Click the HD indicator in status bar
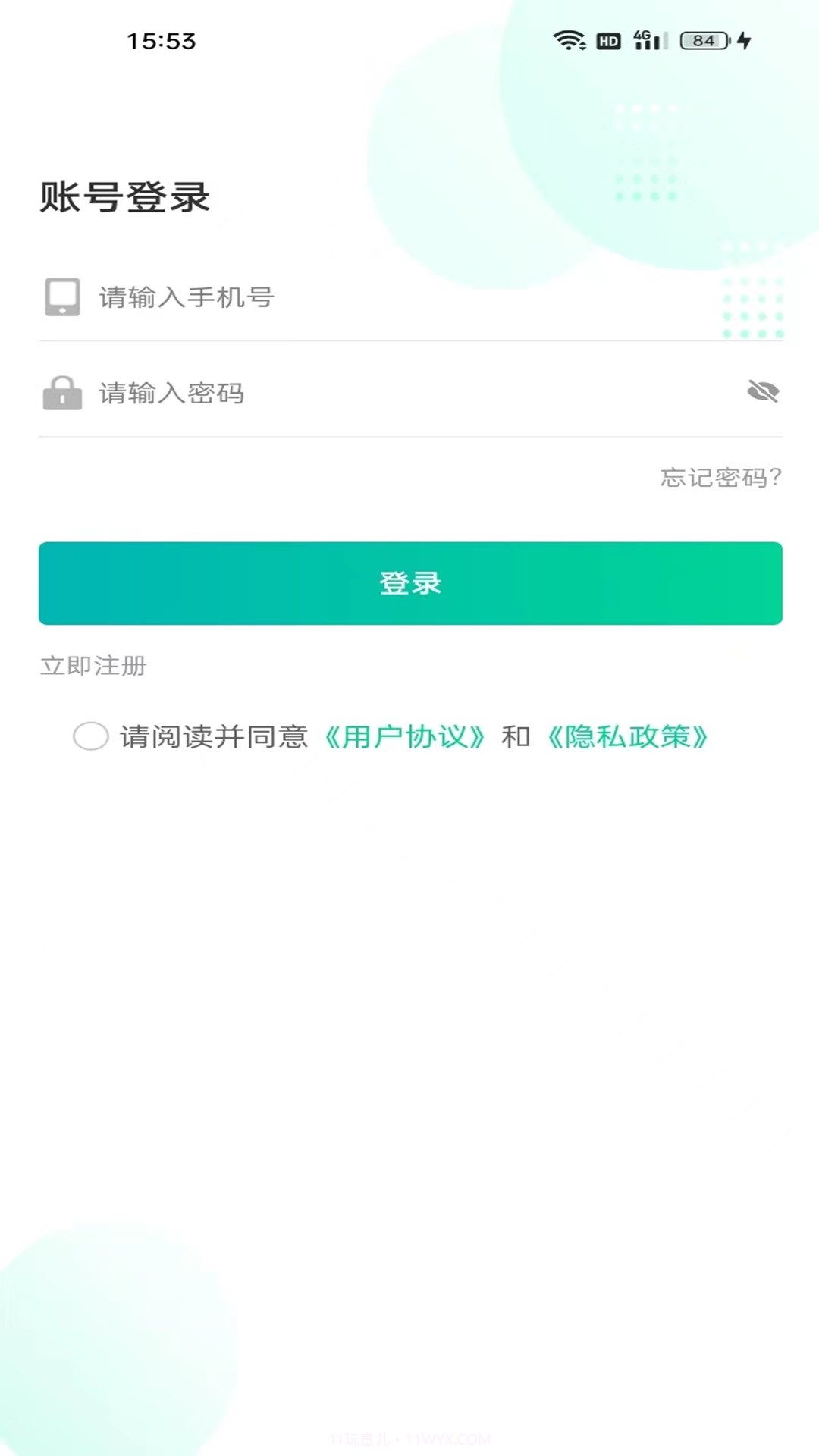 coord(607,40)
